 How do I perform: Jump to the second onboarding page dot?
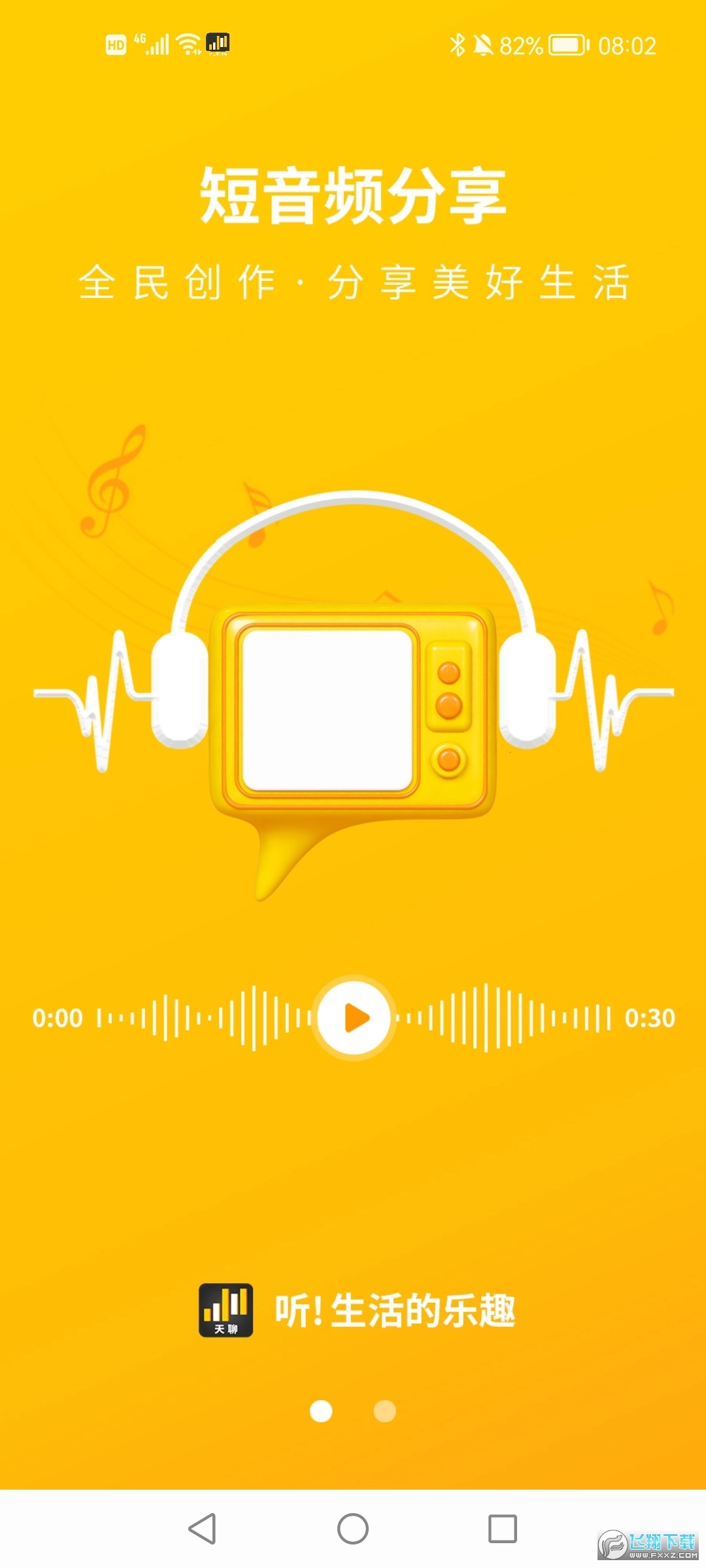click(x=384, y=1411)
